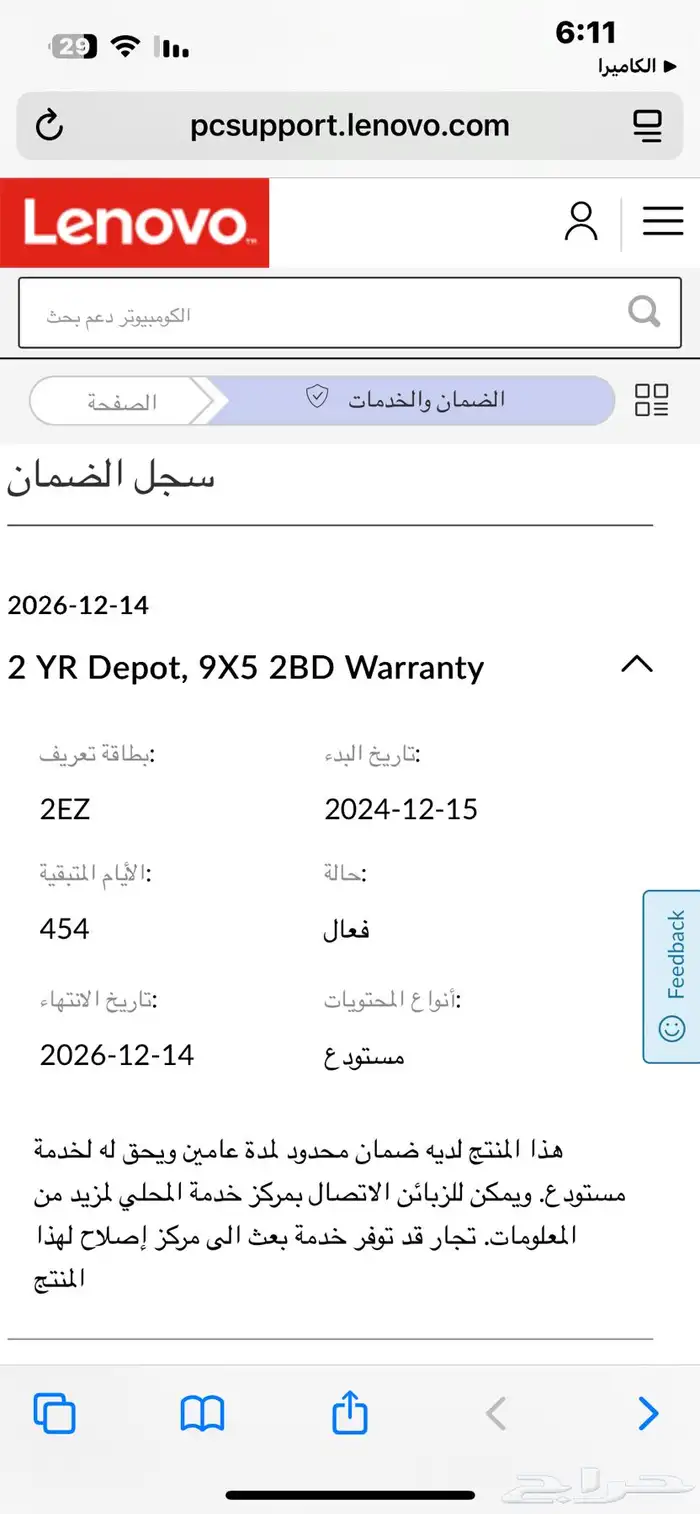The image size is (700, 1514).
Task: Go forward in browser history
Action: point(648,1414)
